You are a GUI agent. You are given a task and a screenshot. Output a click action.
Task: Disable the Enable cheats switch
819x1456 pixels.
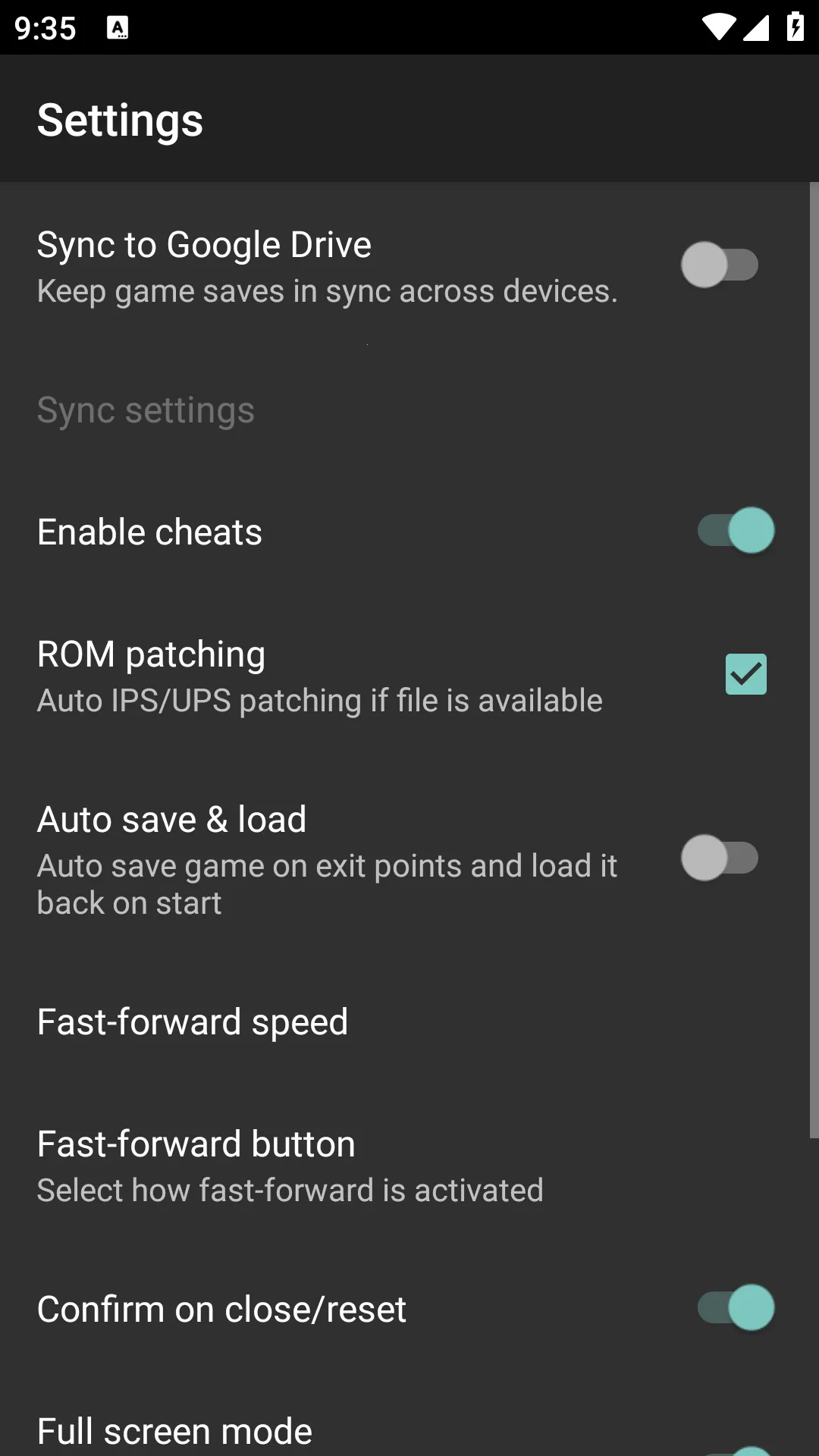(736, 531)
